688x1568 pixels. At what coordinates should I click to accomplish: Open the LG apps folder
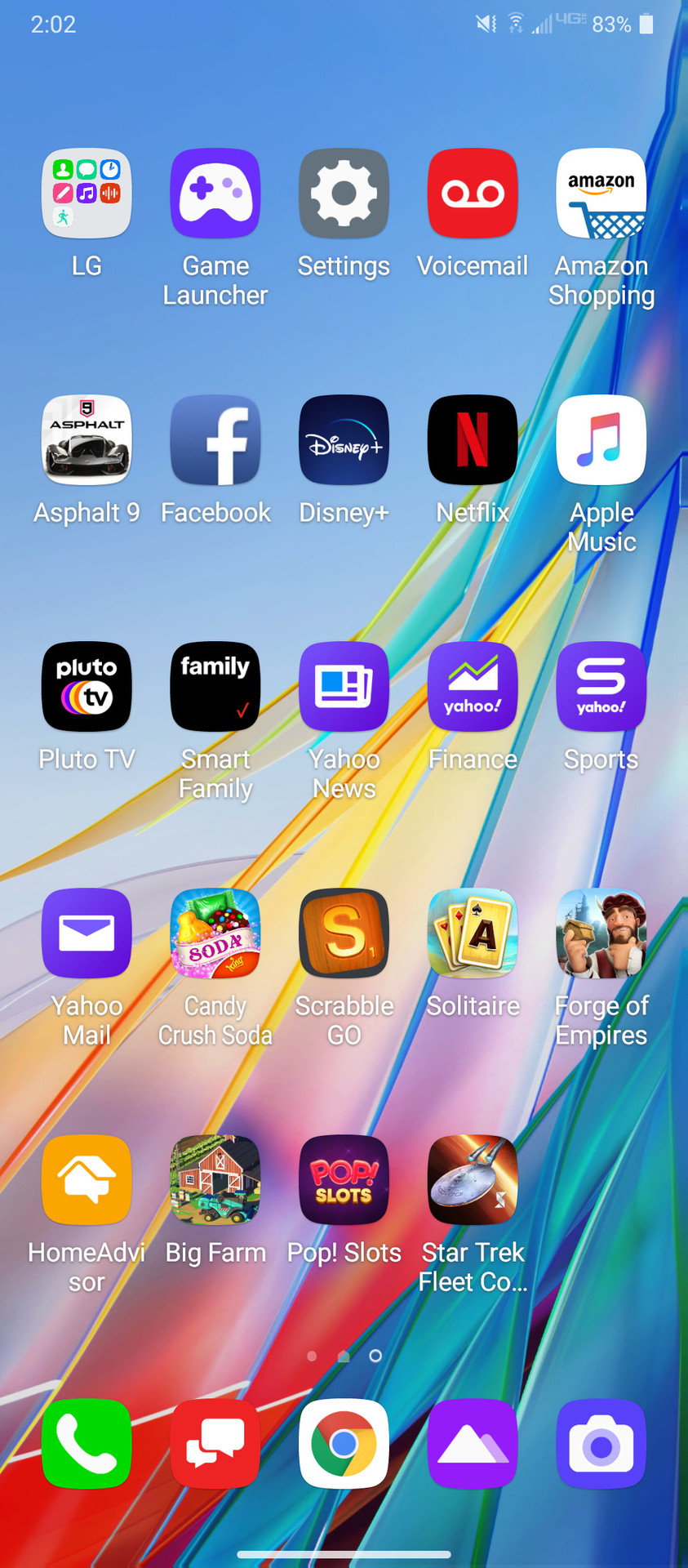pyautogui.click(x=87, y=194)
